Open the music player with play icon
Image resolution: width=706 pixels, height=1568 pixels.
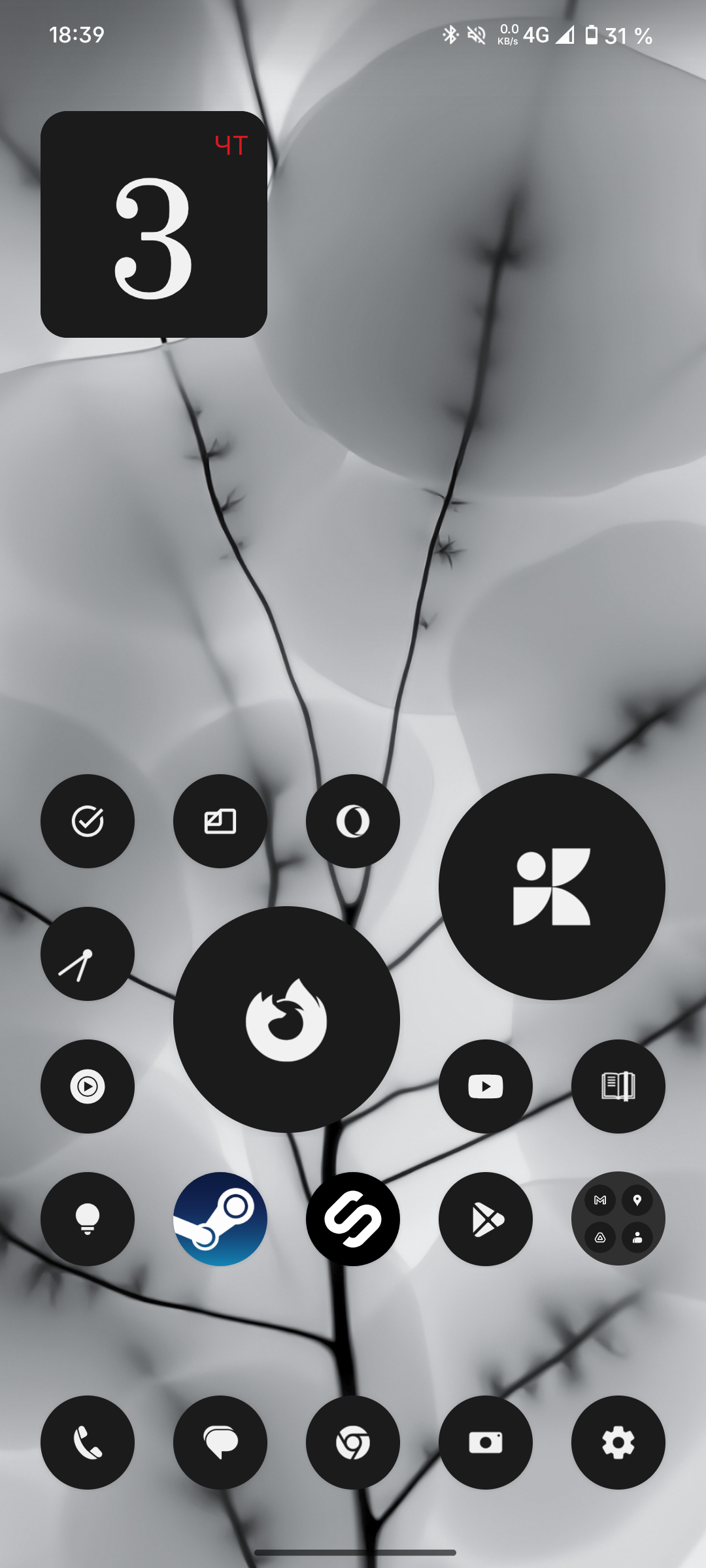click(x=88, y=1086)
